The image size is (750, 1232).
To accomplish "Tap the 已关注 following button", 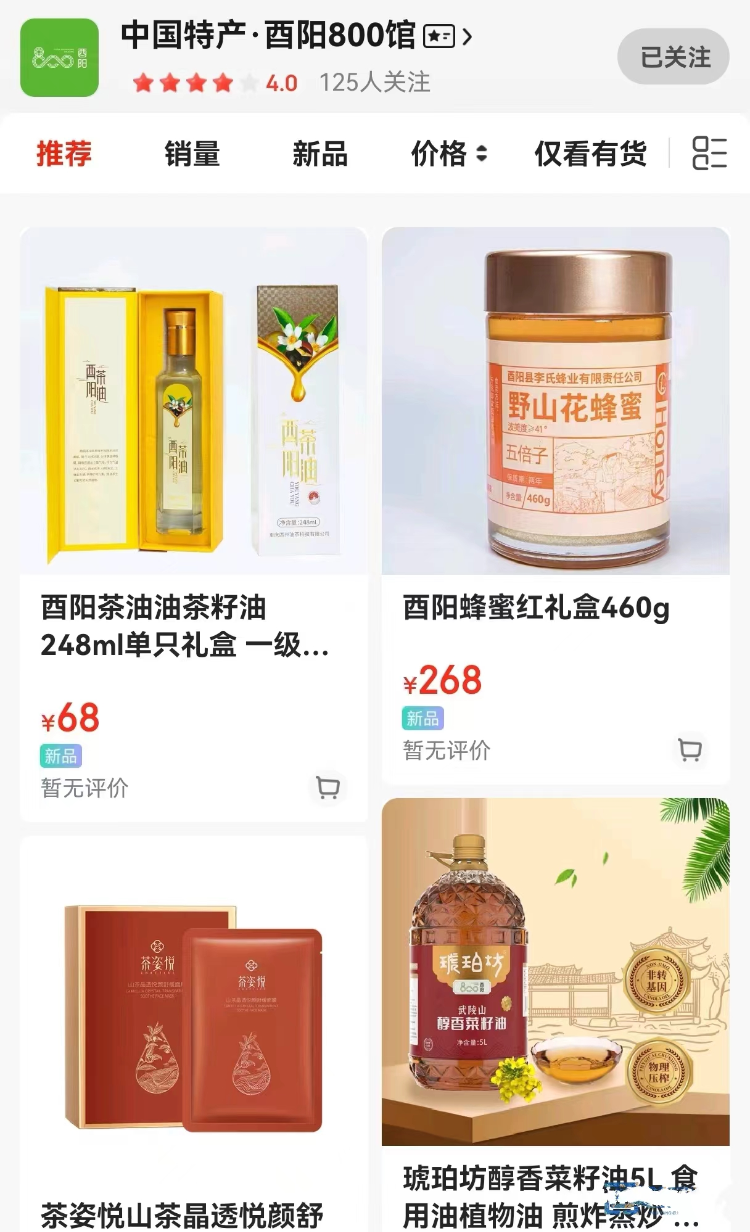I will tap(673, 57).
